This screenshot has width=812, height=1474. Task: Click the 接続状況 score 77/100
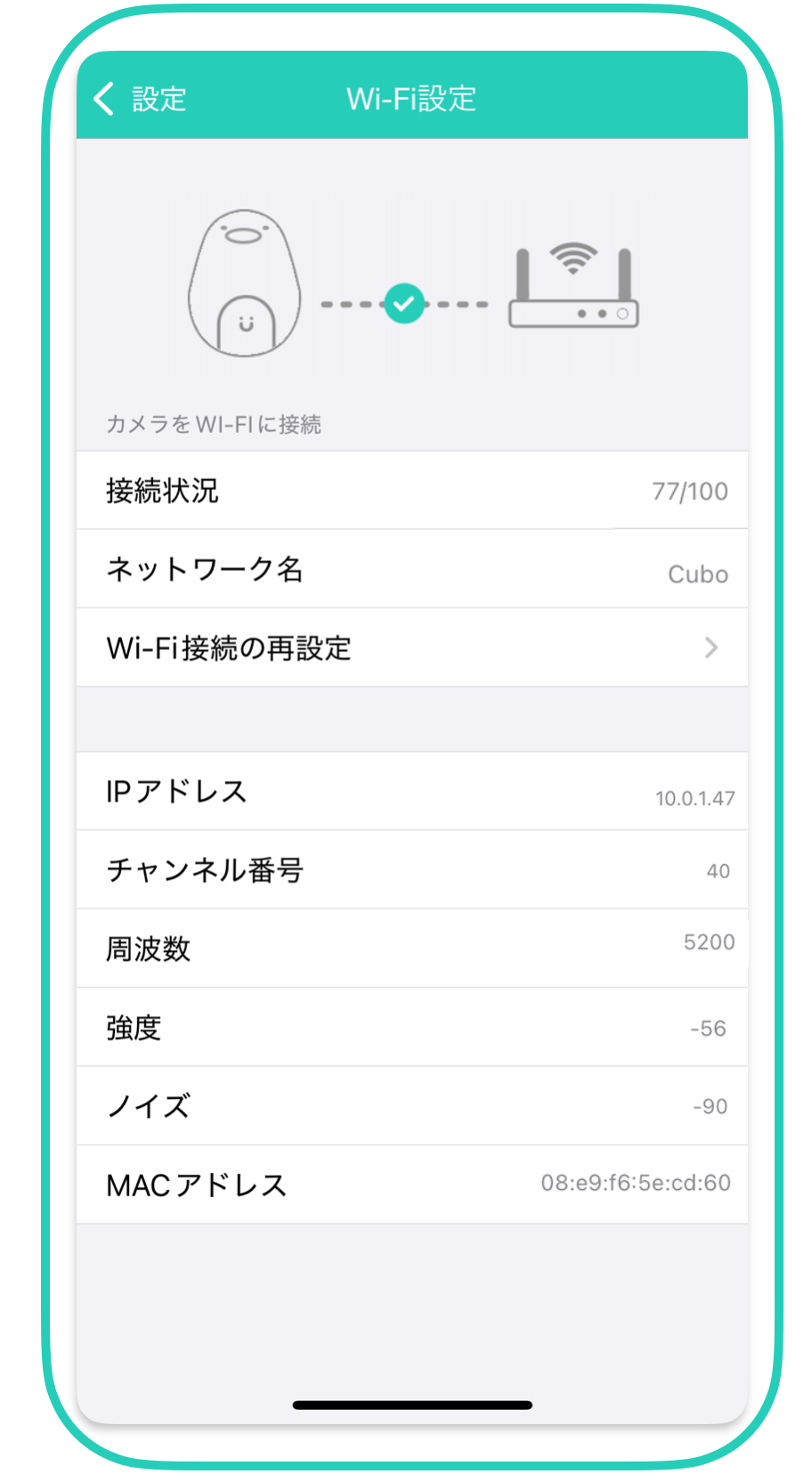click(689, 491)
